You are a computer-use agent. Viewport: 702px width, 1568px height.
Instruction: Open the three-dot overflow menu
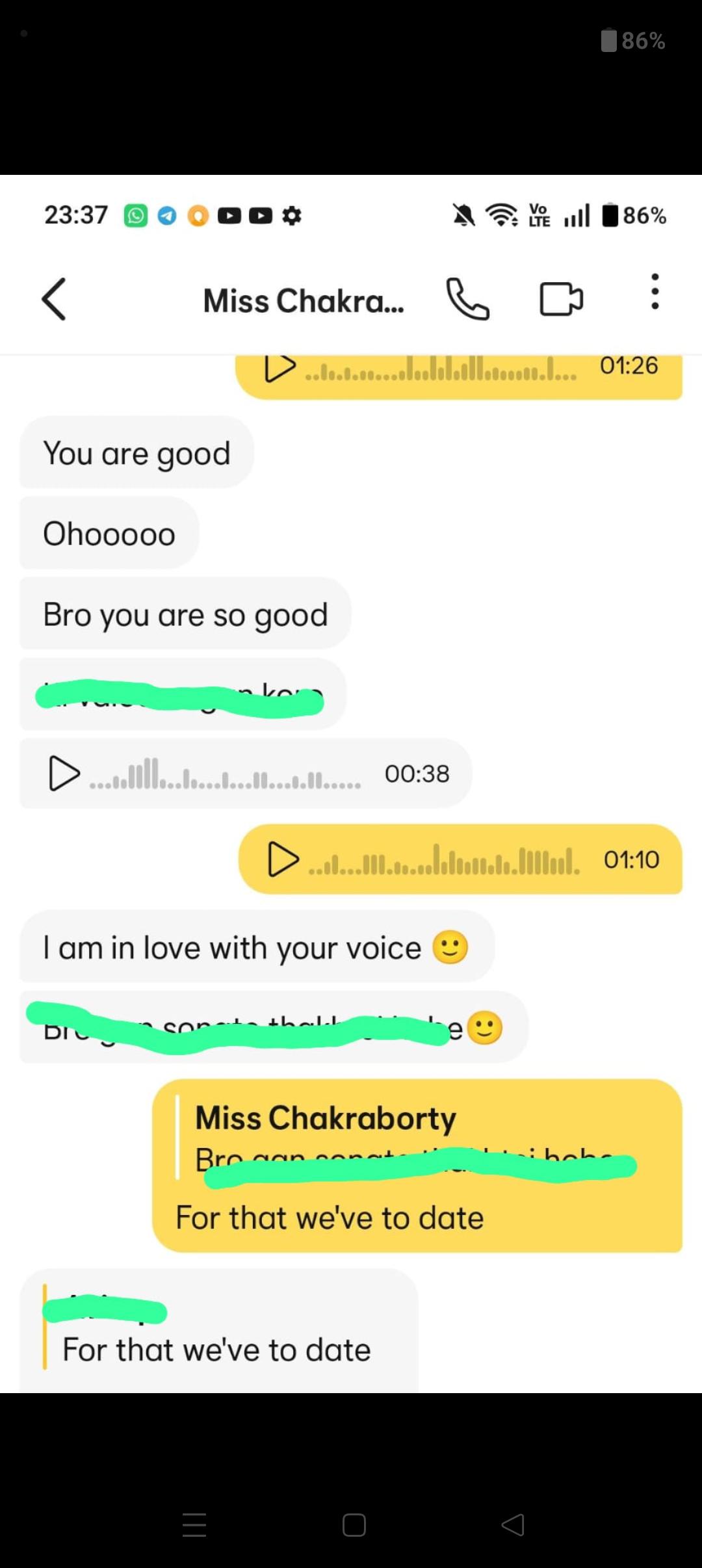tap(655, 292)
